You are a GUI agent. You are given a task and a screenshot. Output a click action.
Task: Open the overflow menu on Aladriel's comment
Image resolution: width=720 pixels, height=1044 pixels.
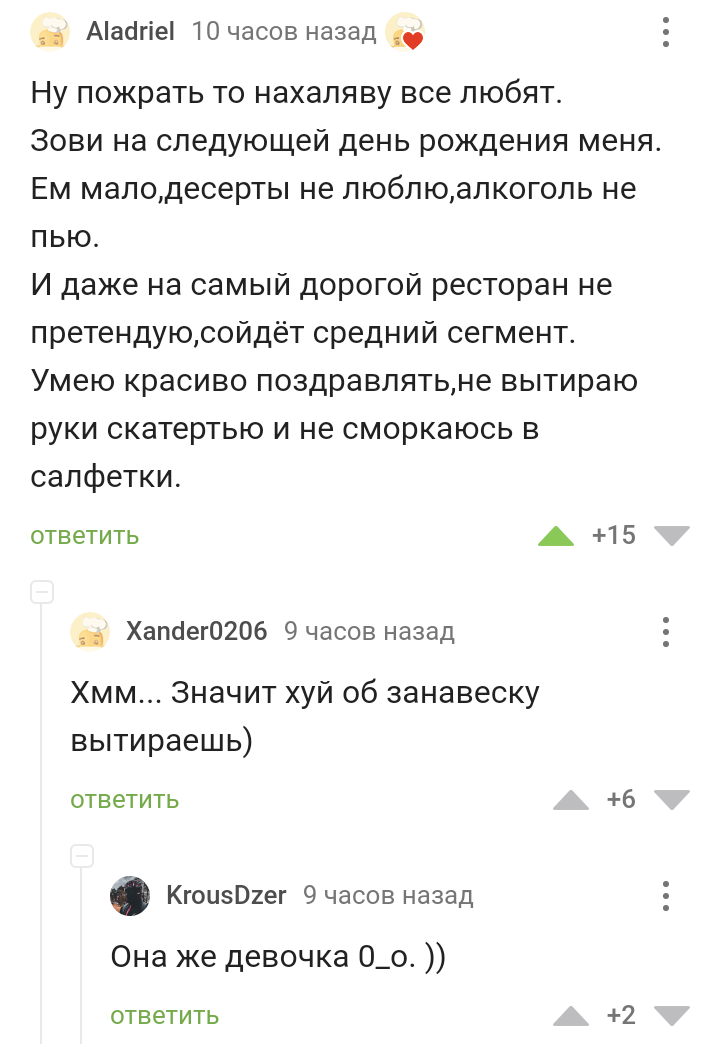coord(667,33)
